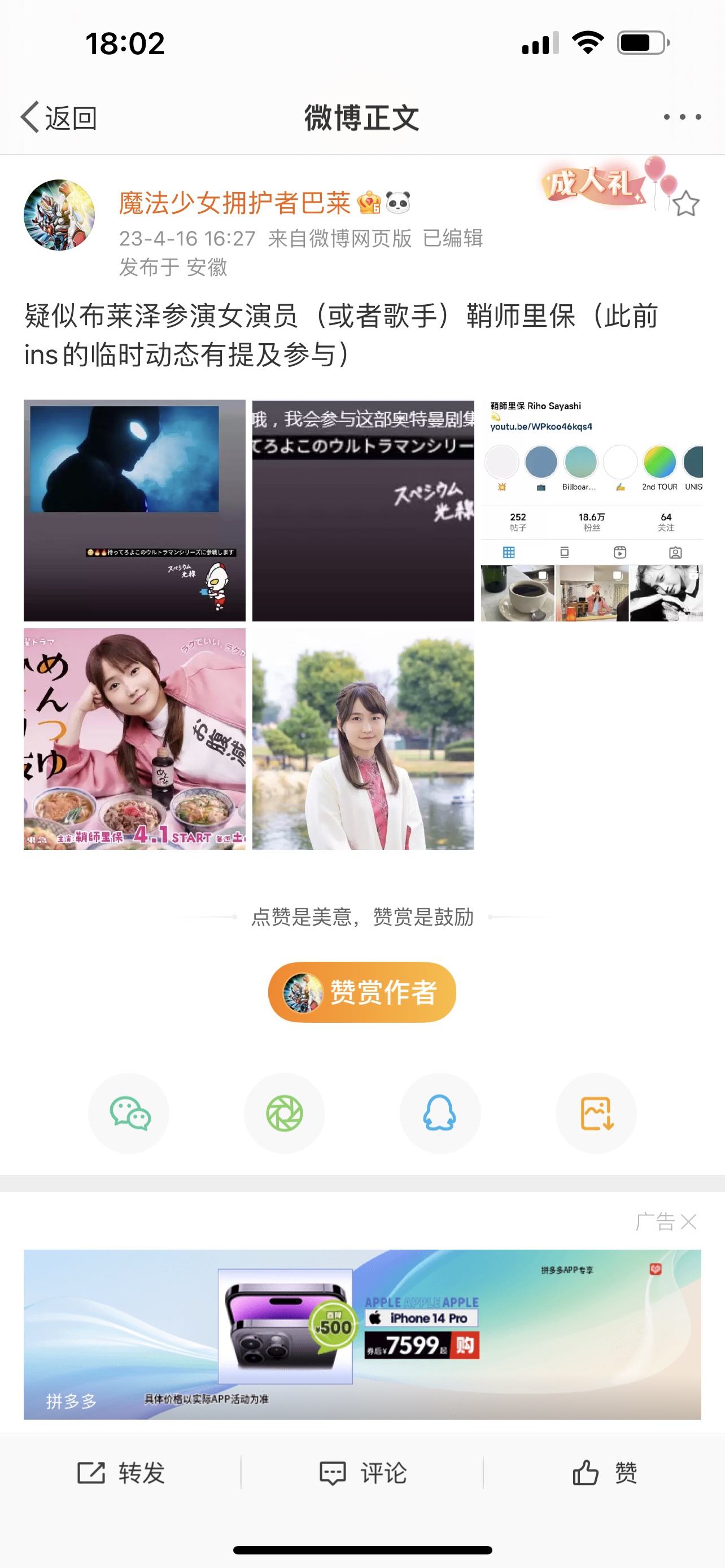
Task: Open 魔法少女拥护者巴莱's profile avatar
Action: (x=59, y=214)
